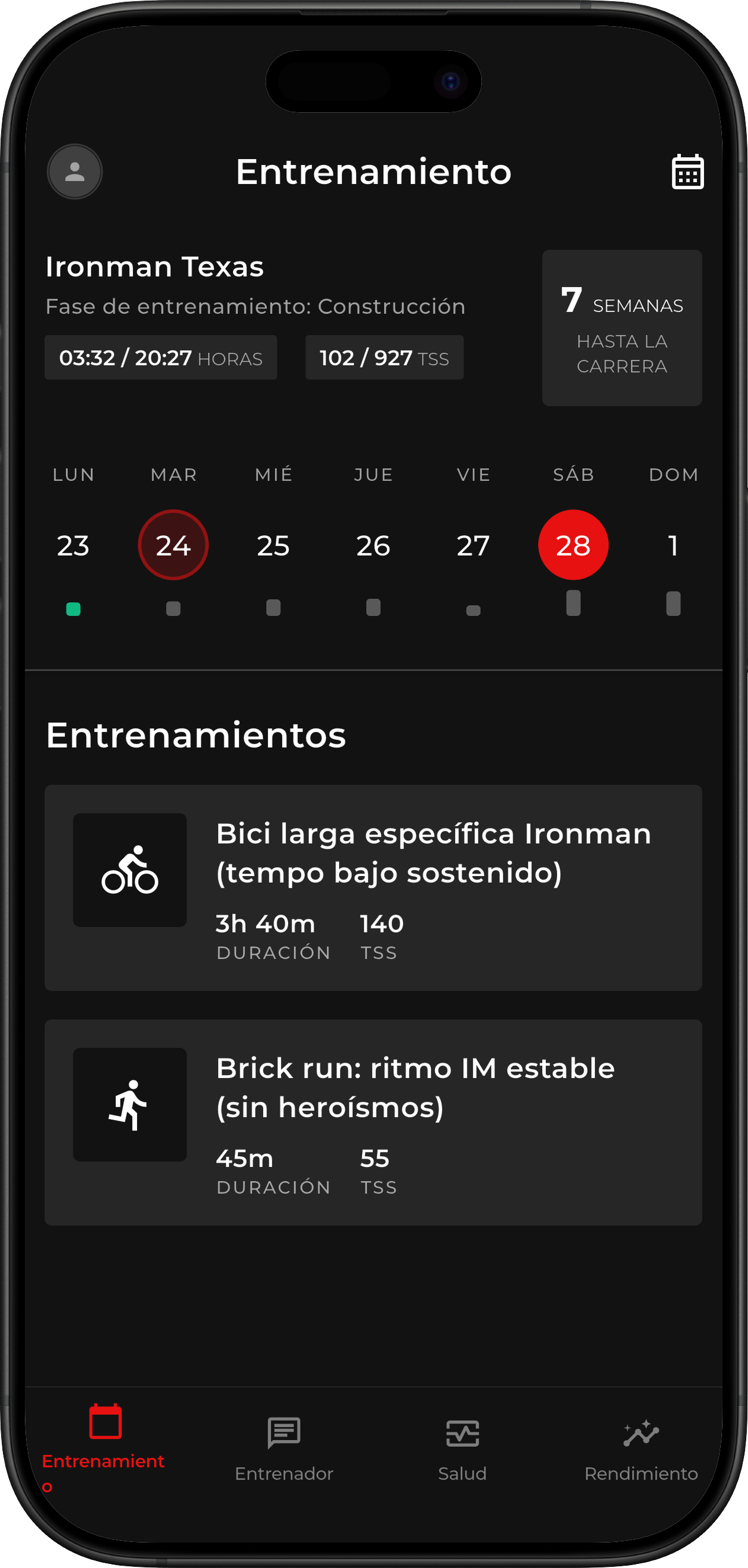Open the Brick run workout card
The height and width of the screenshot is (1568, 748).
pyautogui.click(x=373, y=1122)
